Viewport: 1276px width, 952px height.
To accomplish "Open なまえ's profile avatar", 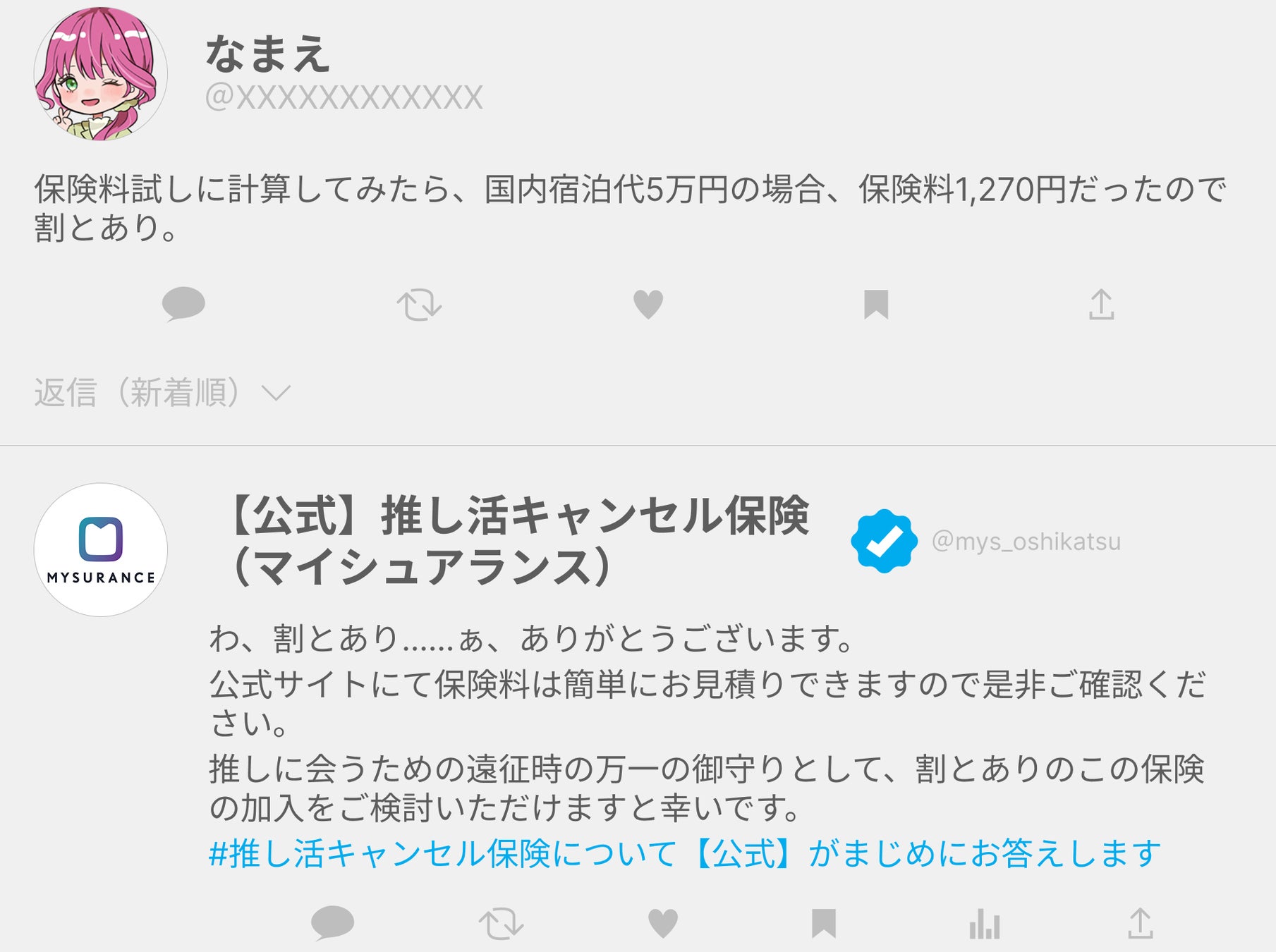I will coord(101,74).
